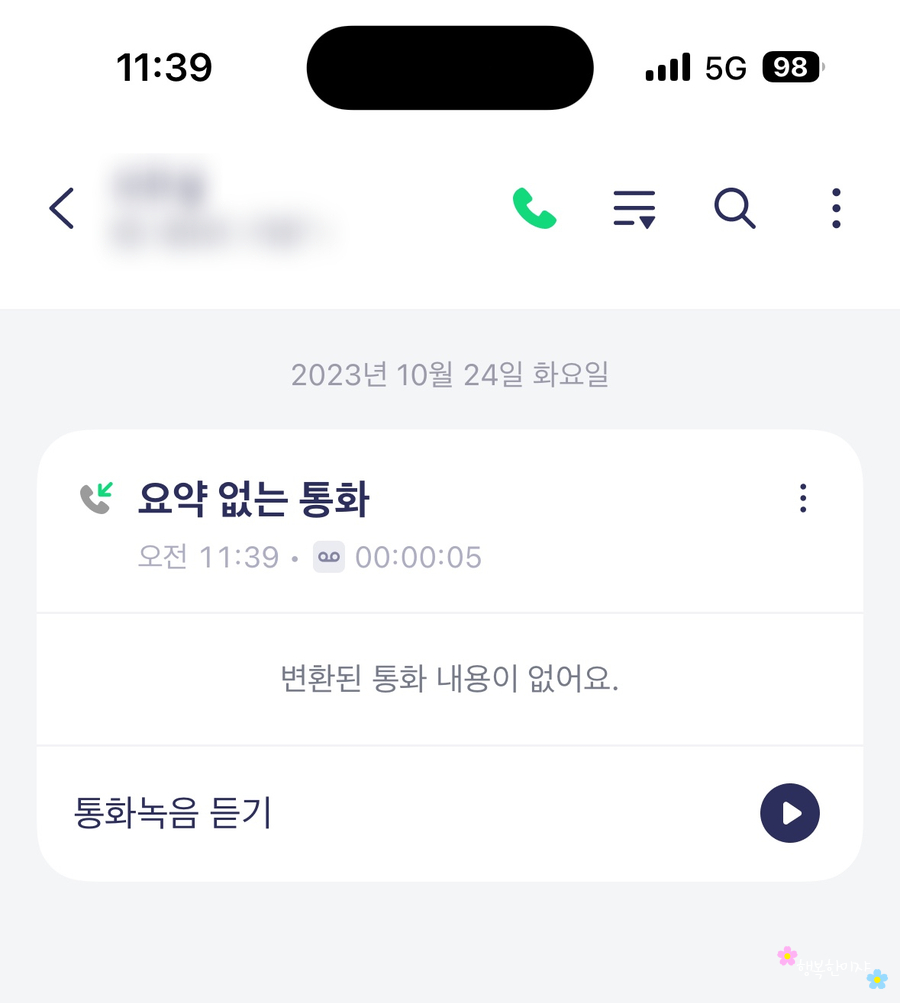Viewport: 900px width, 1003px height.
Task: Play the call recording
Action: point(789,813)
